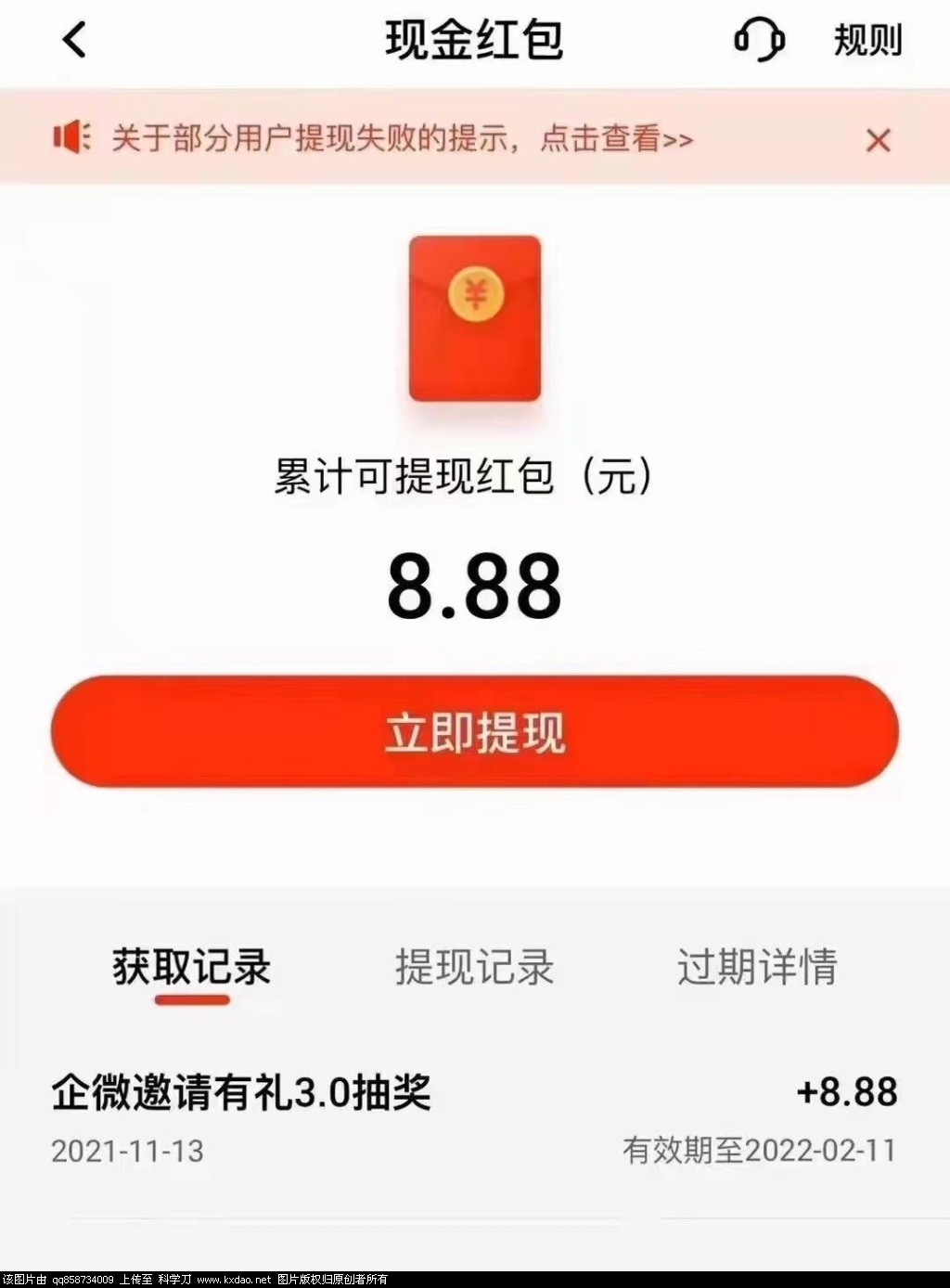Viewport: 950px width, 1288px height.
Task: Tap the 立即提现 withdraw button
Action: coord(474,732)
